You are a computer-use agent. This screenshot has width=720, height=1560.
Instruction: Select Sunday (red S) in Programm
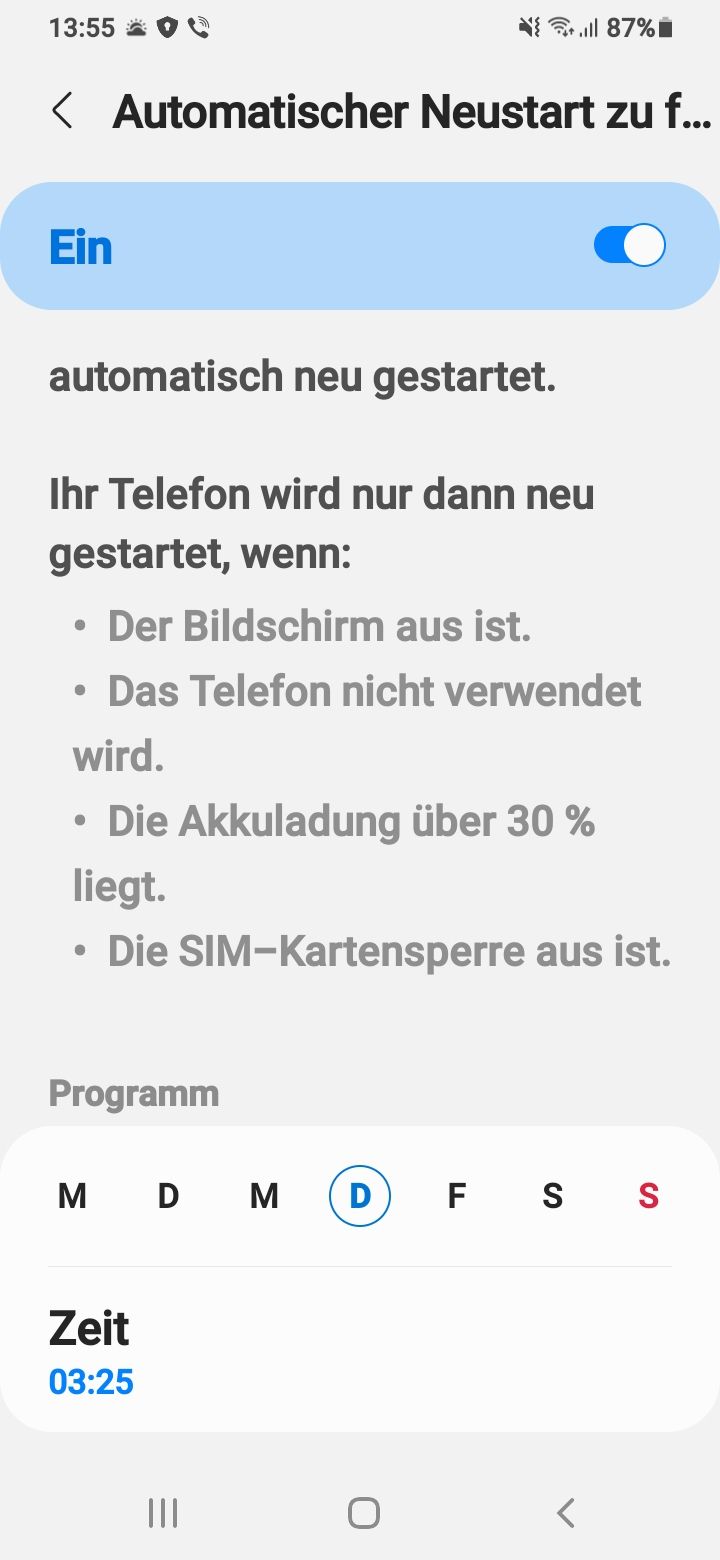(x=648, y=1195)
